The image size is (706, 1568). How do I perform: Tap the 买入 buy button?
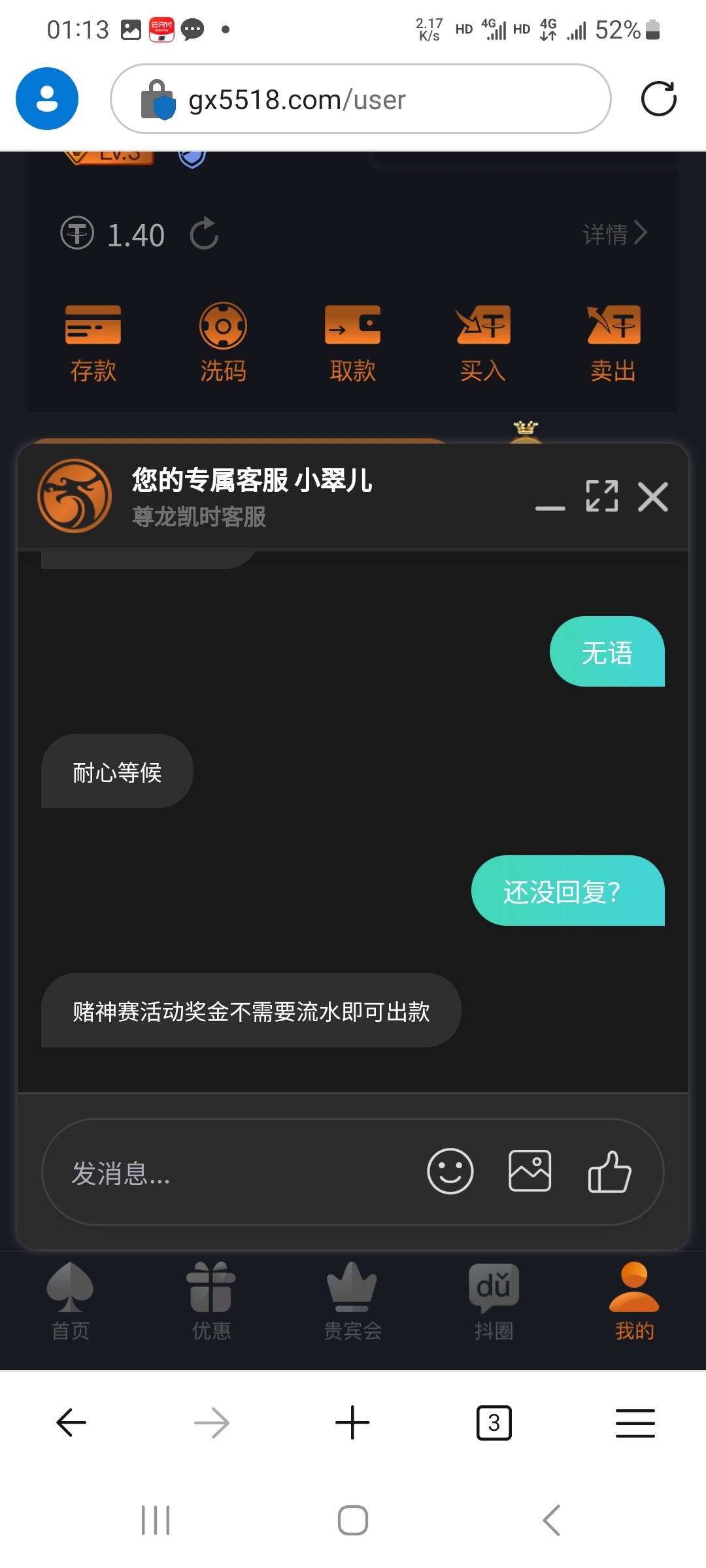point(483,342)
